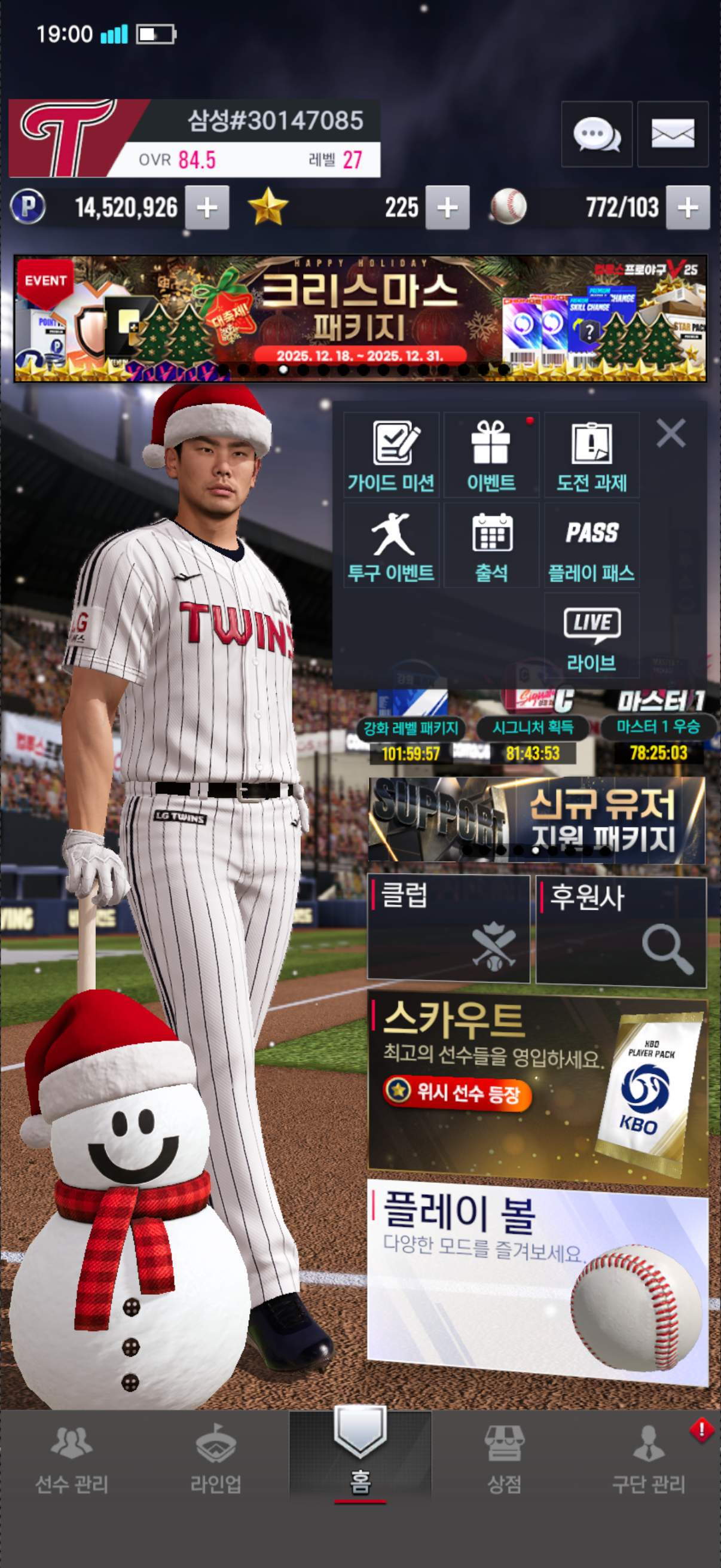Open the 이벤트 gift menu

click(x=491, y=455)
